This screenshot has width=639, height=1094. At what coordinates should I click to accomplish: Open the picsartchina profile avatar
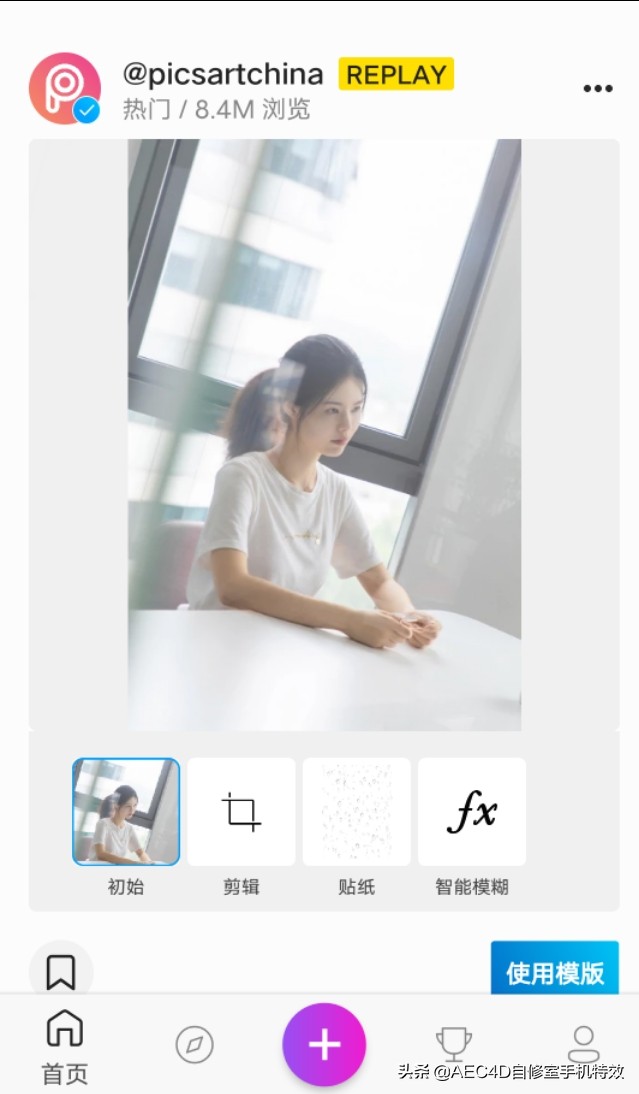click(65, 88)
